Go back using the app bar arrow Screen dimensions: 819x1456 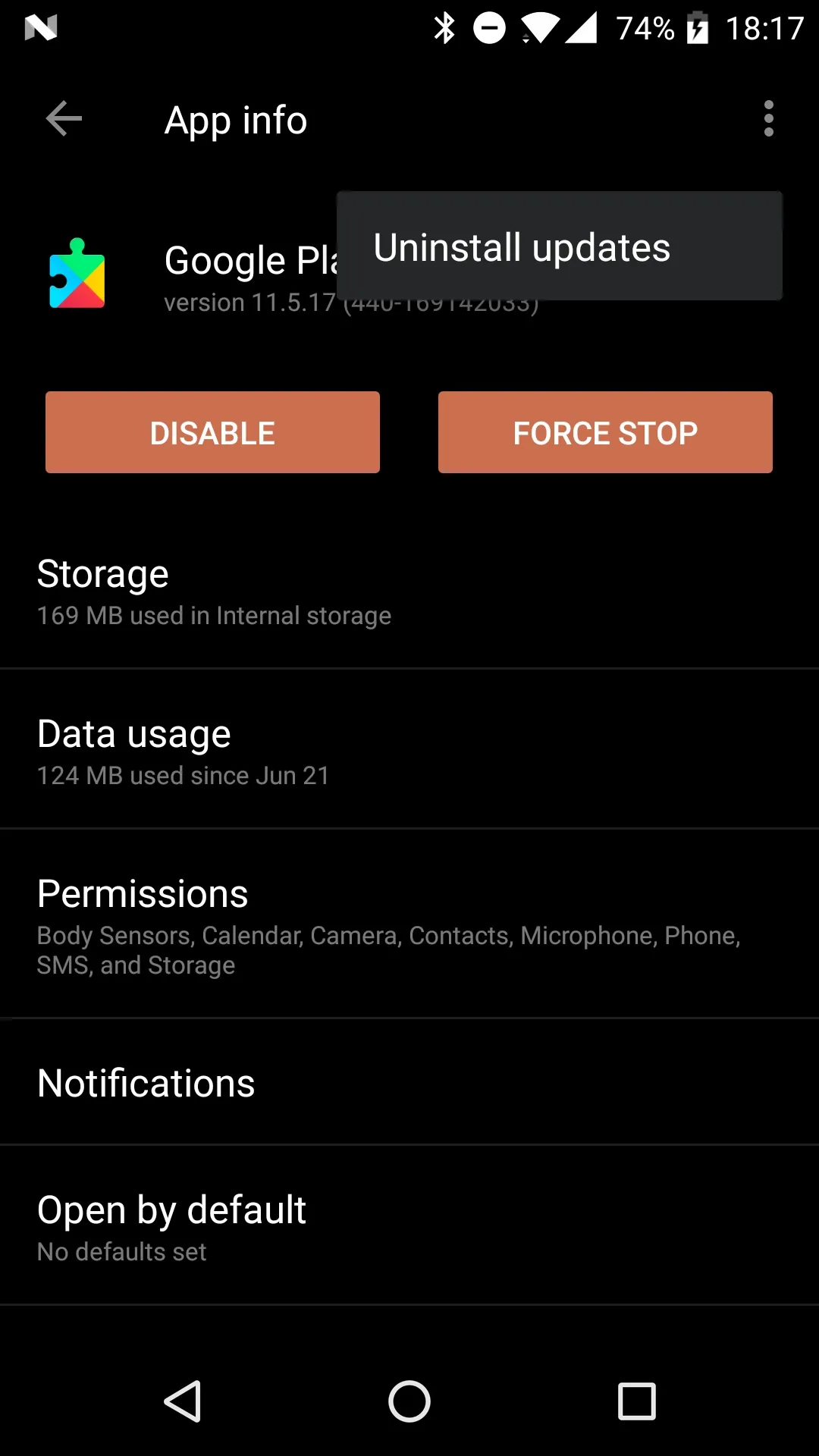(x=64, y=119)
